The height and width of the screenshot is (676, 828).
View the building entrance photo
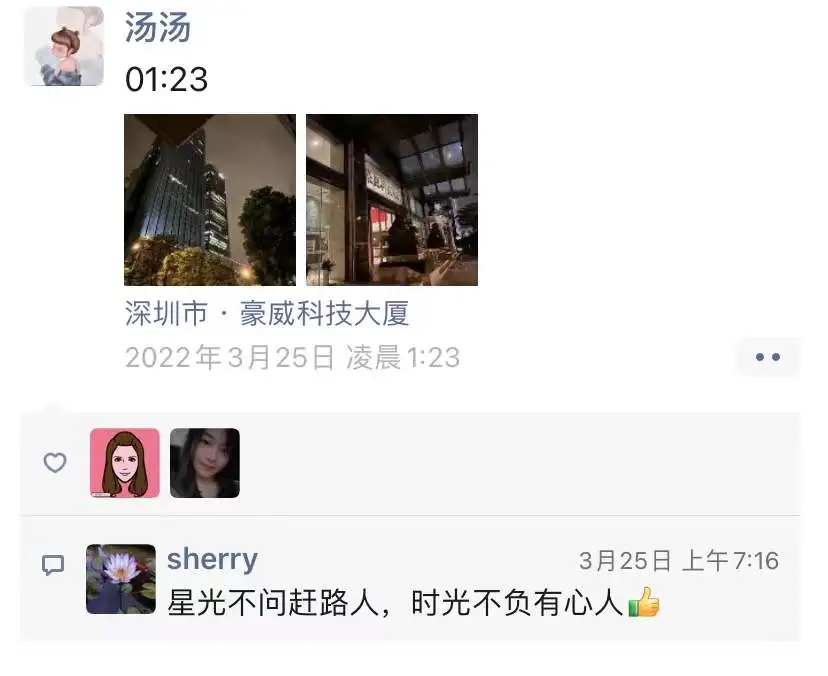coord(392,200)
